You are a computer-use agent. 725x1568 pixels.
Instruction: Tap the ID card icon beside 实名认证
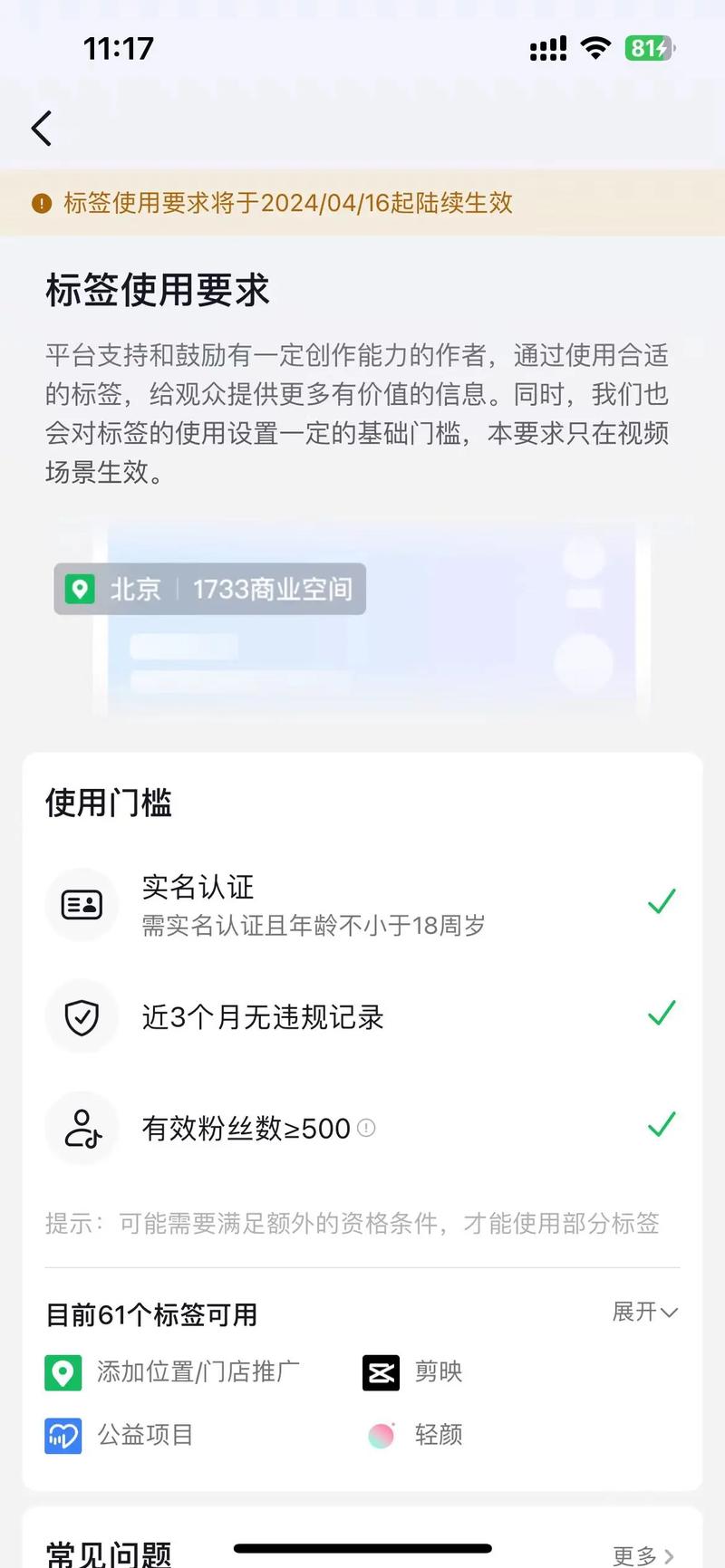pyautogui.click(x=82, y=904)
